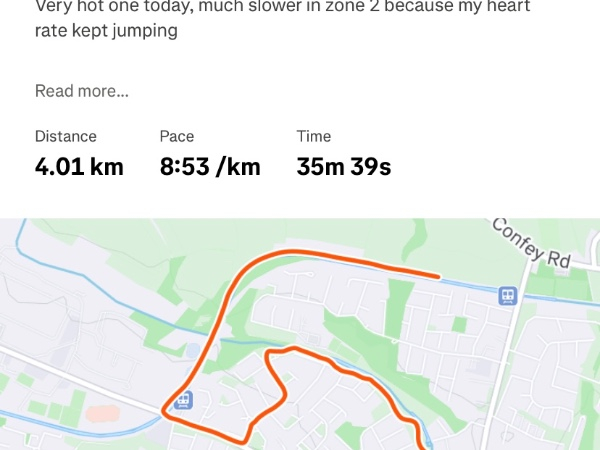This screenshot has height=450, width=600.
Task: Expand the description with Read more
Action: click(81, 91)
